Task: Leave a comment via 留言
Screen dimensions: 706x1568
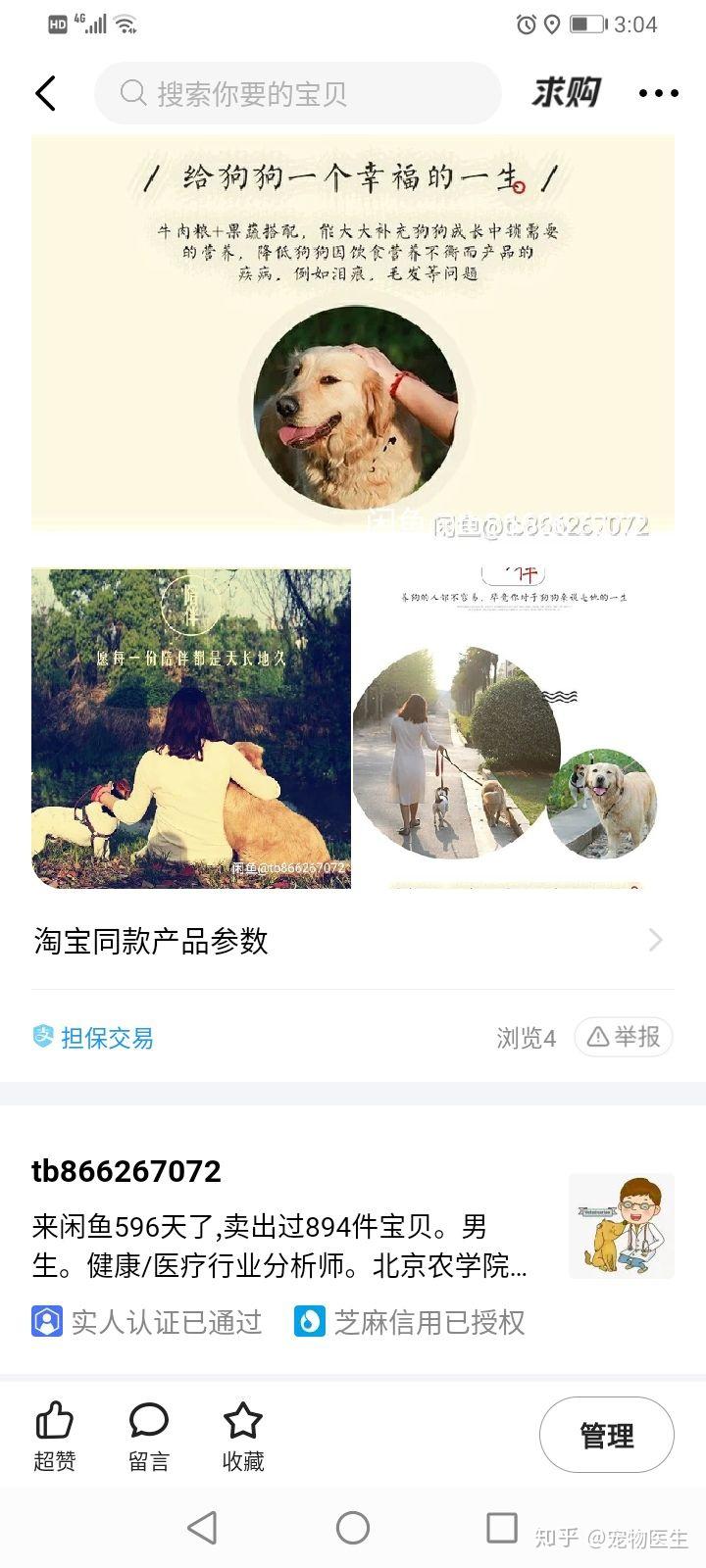Action: tap(149, 1436)
